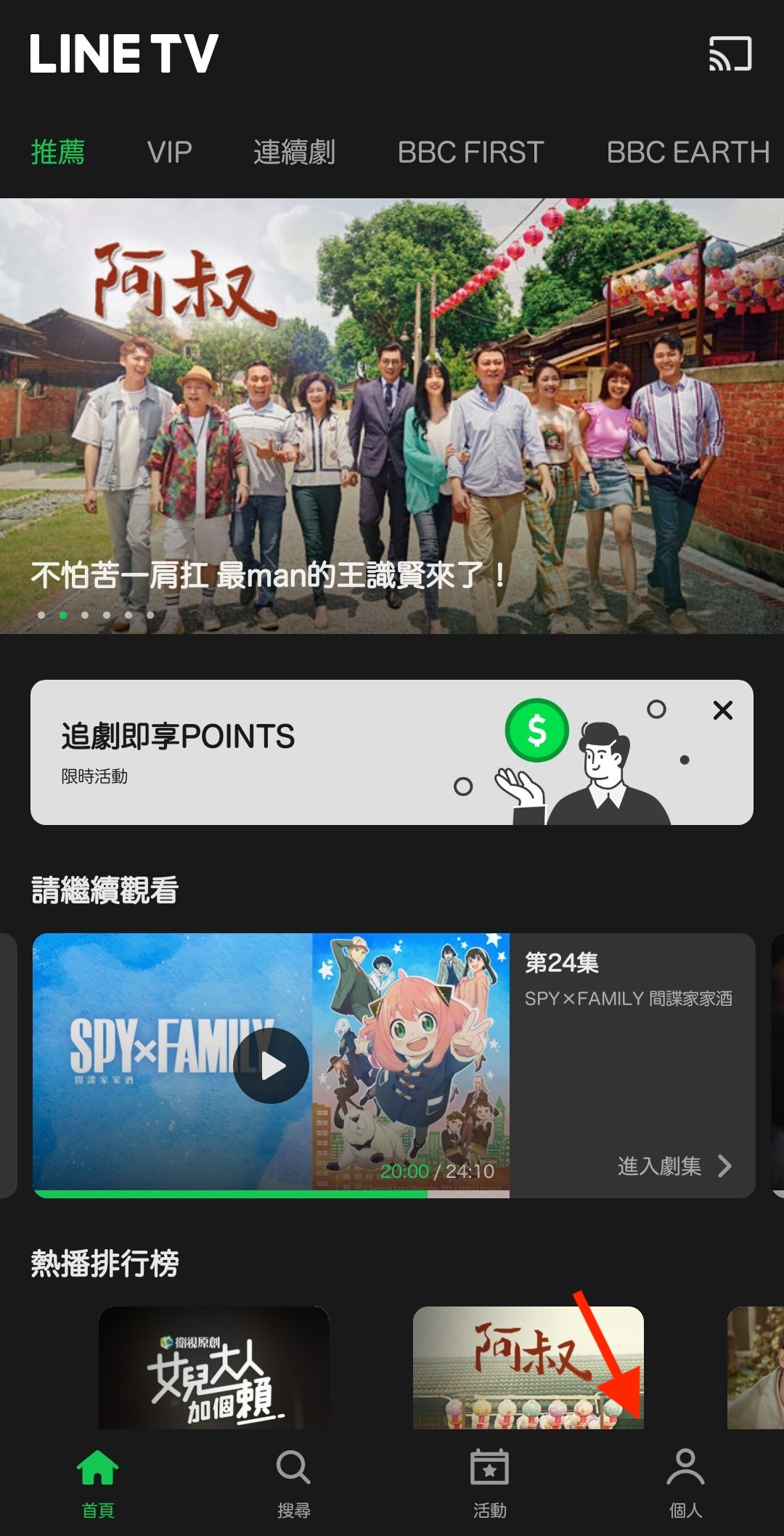
Task: Select the first carousel dot indicator
Action: coord(42,614)
